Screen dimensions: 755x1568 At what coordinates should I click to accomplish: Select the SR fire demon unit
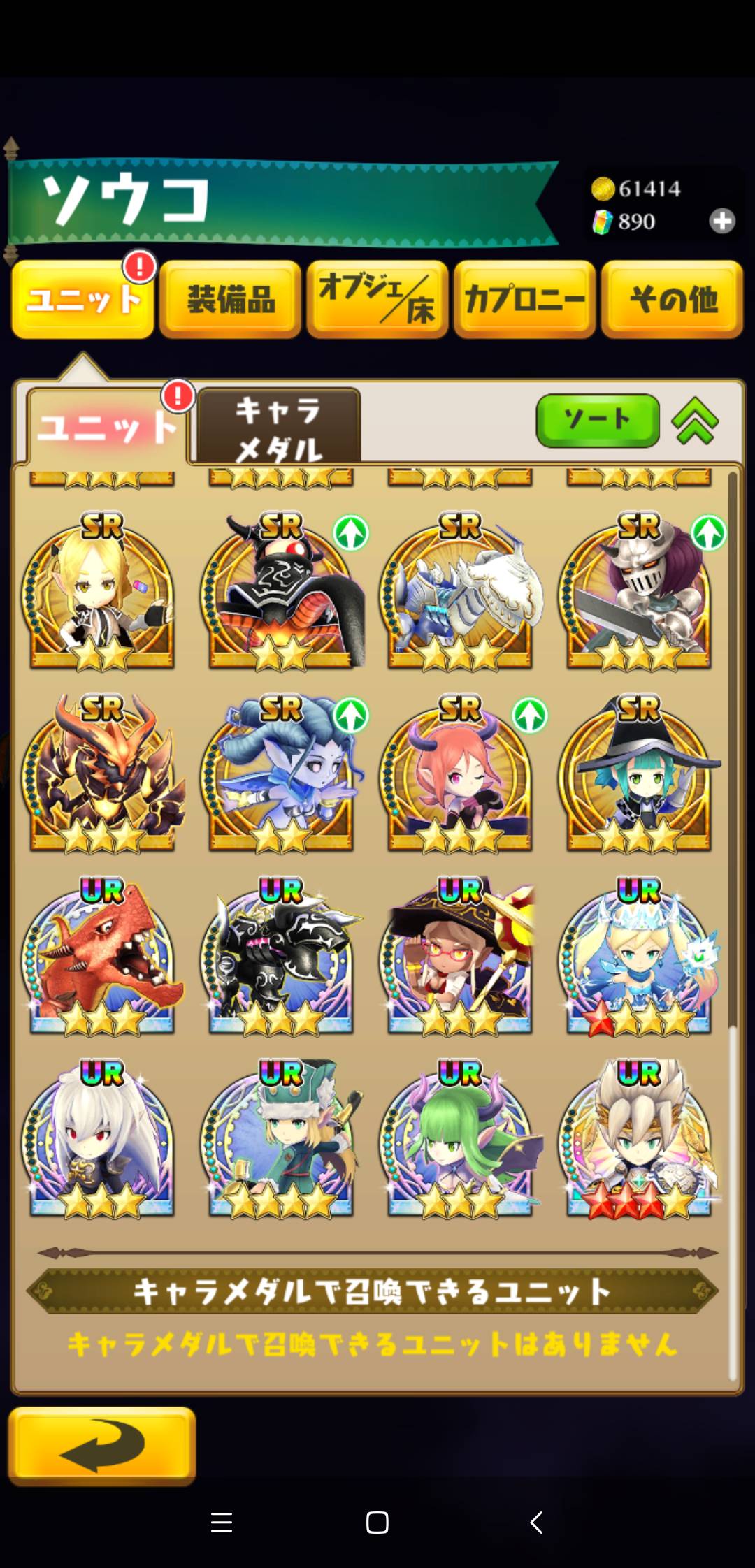pyautogui.click(x=102, y=774)
